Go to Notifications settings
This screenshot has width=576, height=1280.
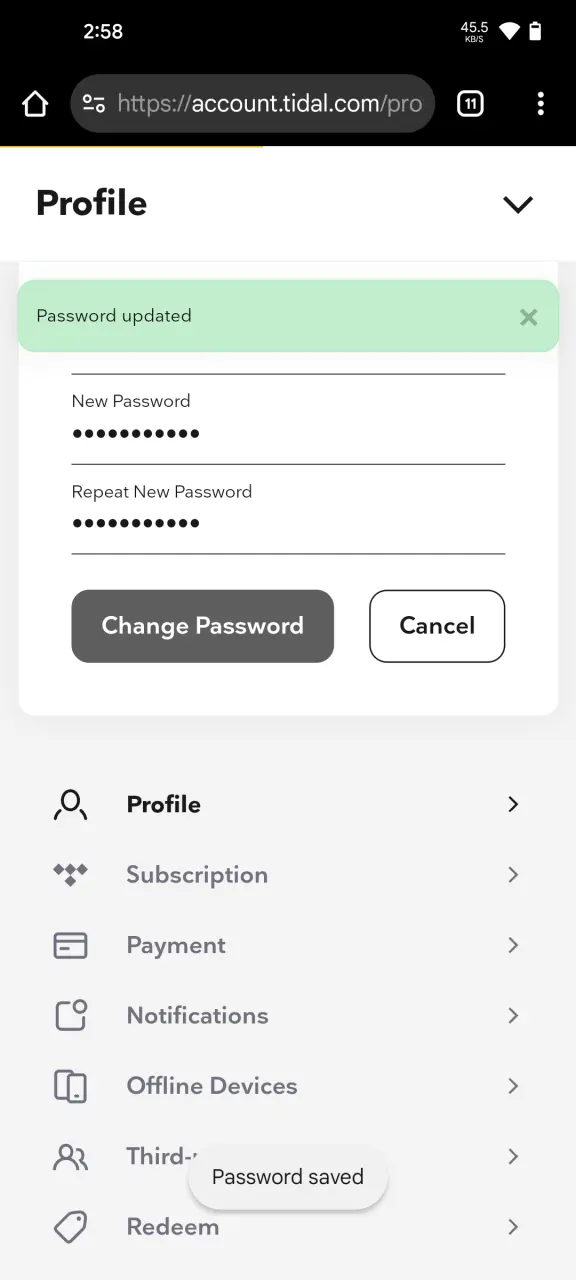(x=288, y=1015)
